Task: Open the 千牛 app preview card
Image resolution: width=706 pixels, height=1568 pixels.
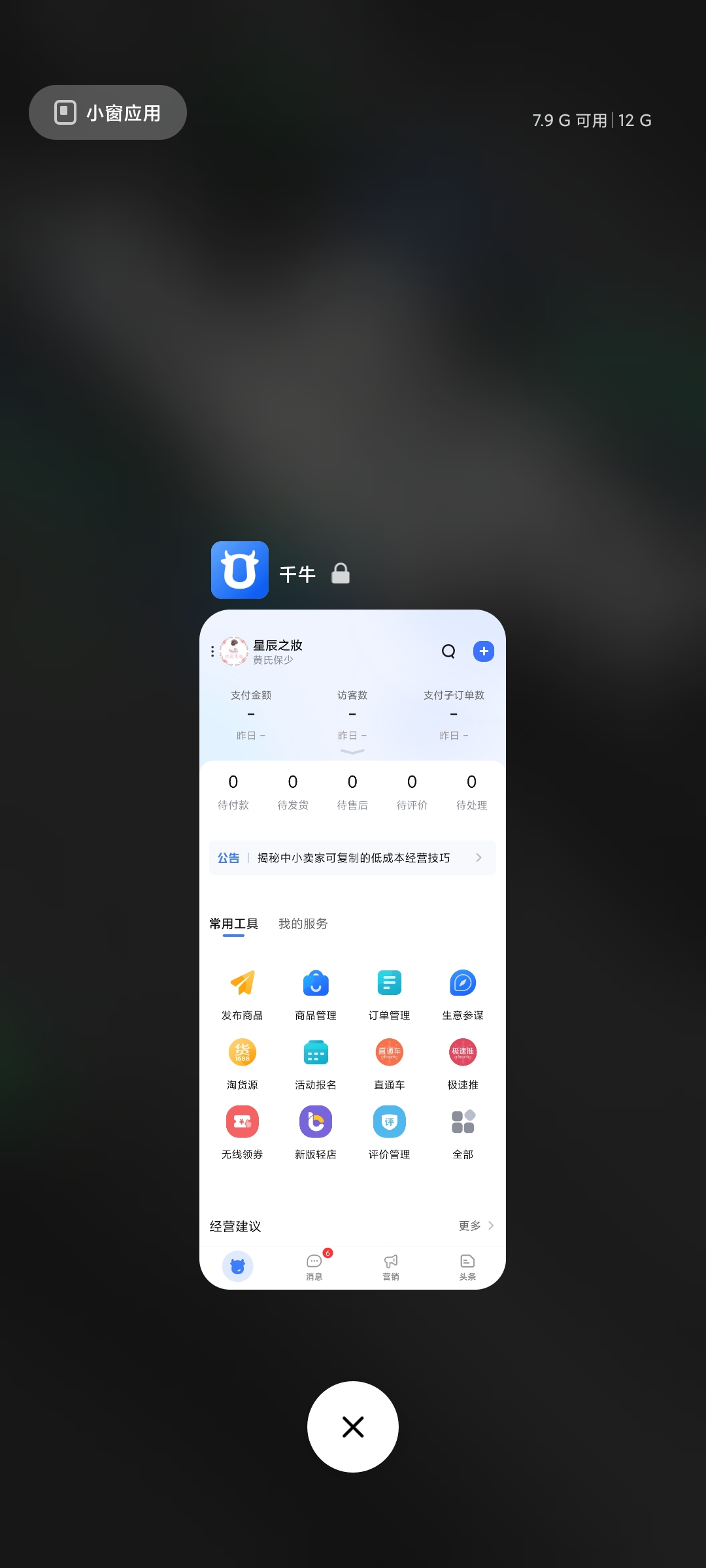Action: click(352, 949)
